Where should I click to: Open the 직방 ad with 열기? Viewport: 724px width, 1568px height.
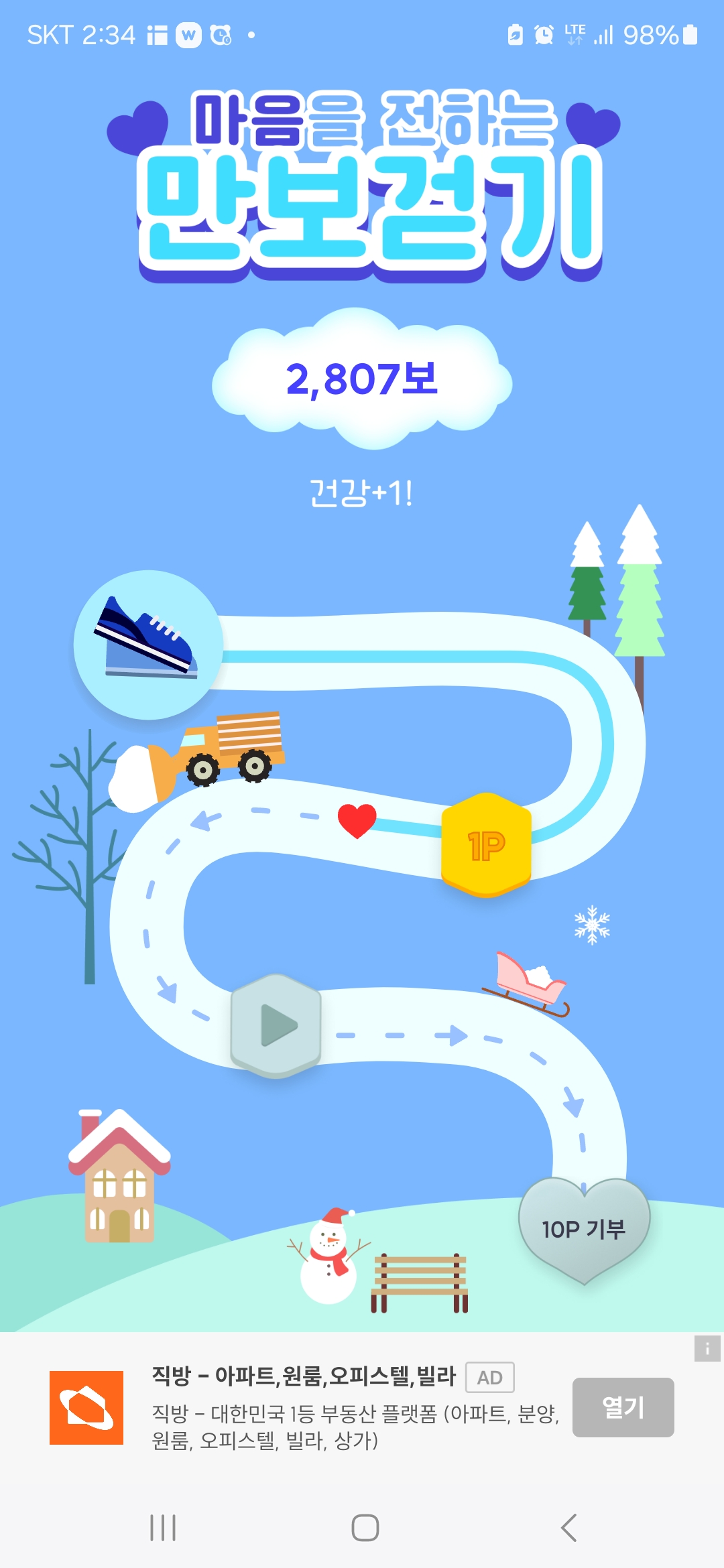tap(623, 1407)
